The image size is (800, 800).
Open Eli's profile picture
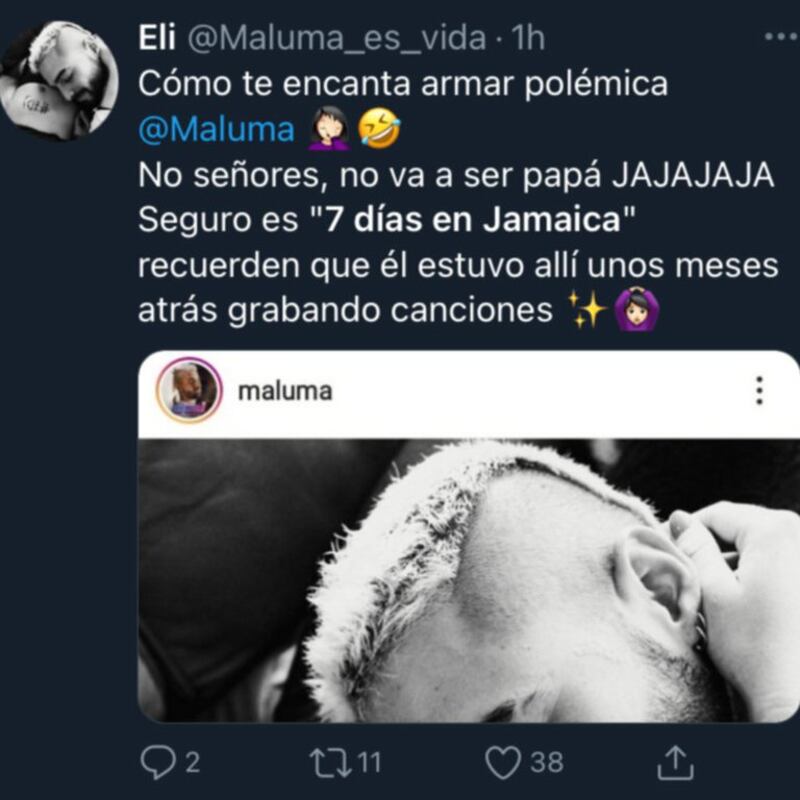(x=60, y=82)
